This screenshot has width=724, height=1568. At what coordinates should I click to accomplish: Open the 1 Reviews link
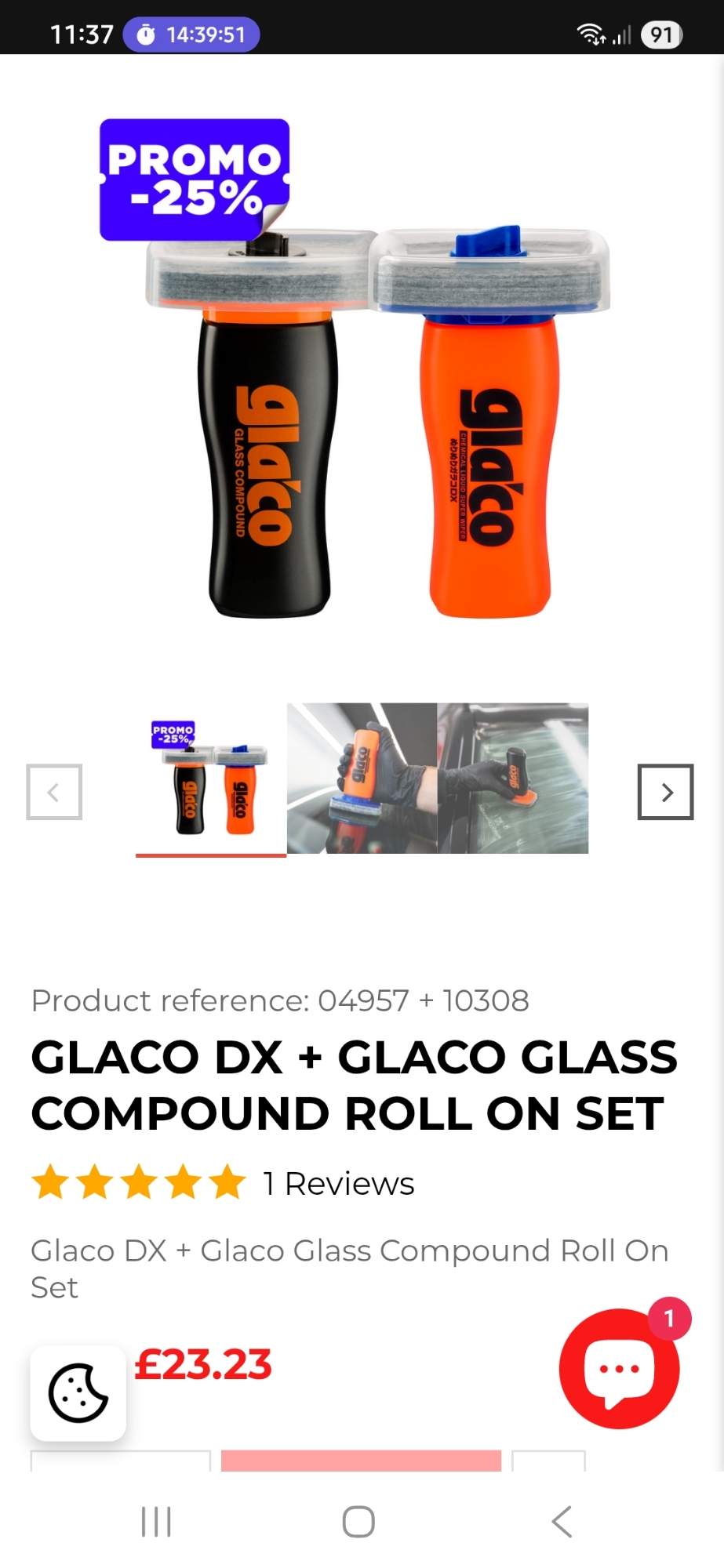pos(338,1184)
